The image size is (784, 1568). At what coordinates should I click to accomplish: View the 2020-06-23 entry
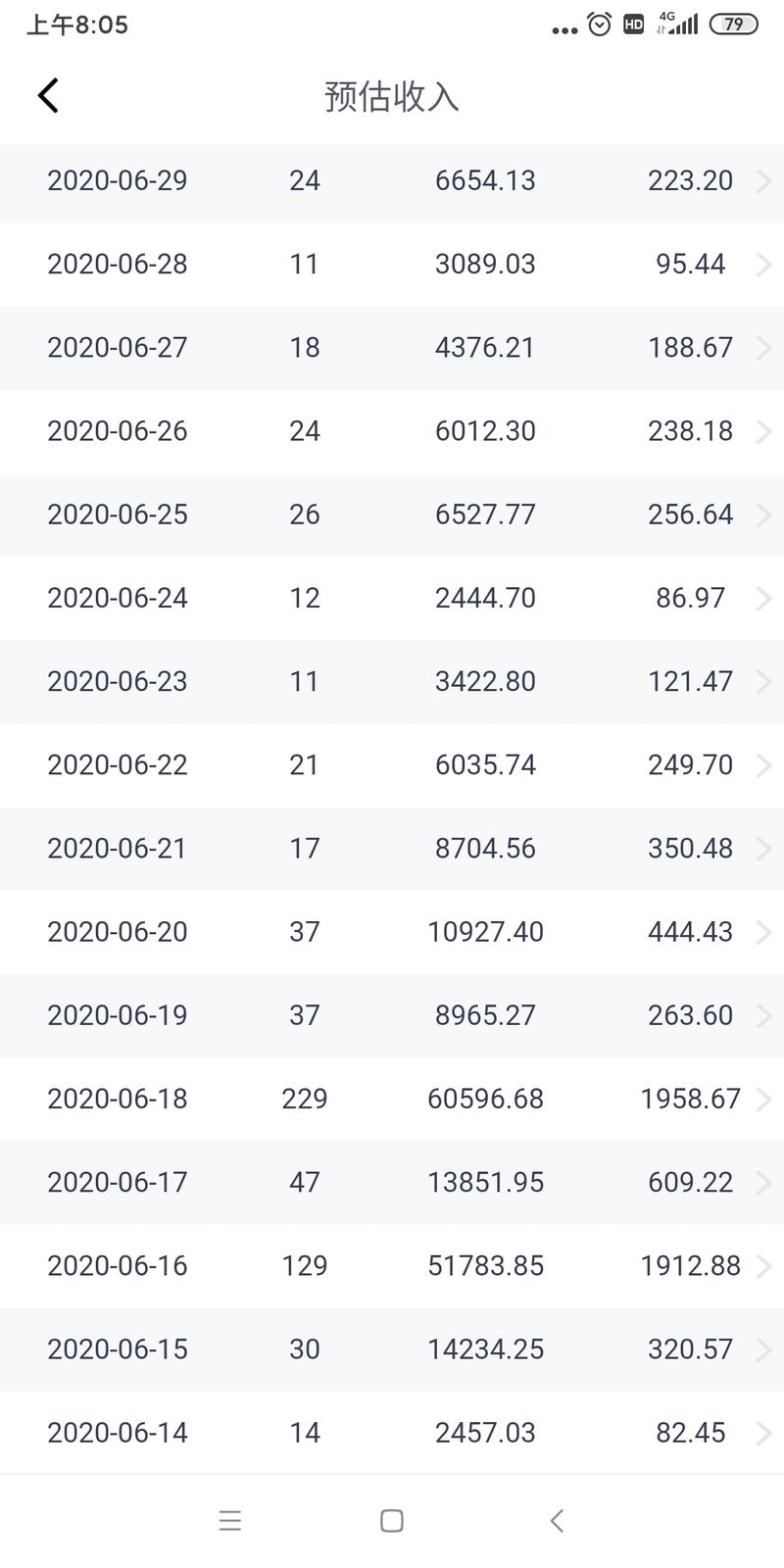[x=392, y=681]
